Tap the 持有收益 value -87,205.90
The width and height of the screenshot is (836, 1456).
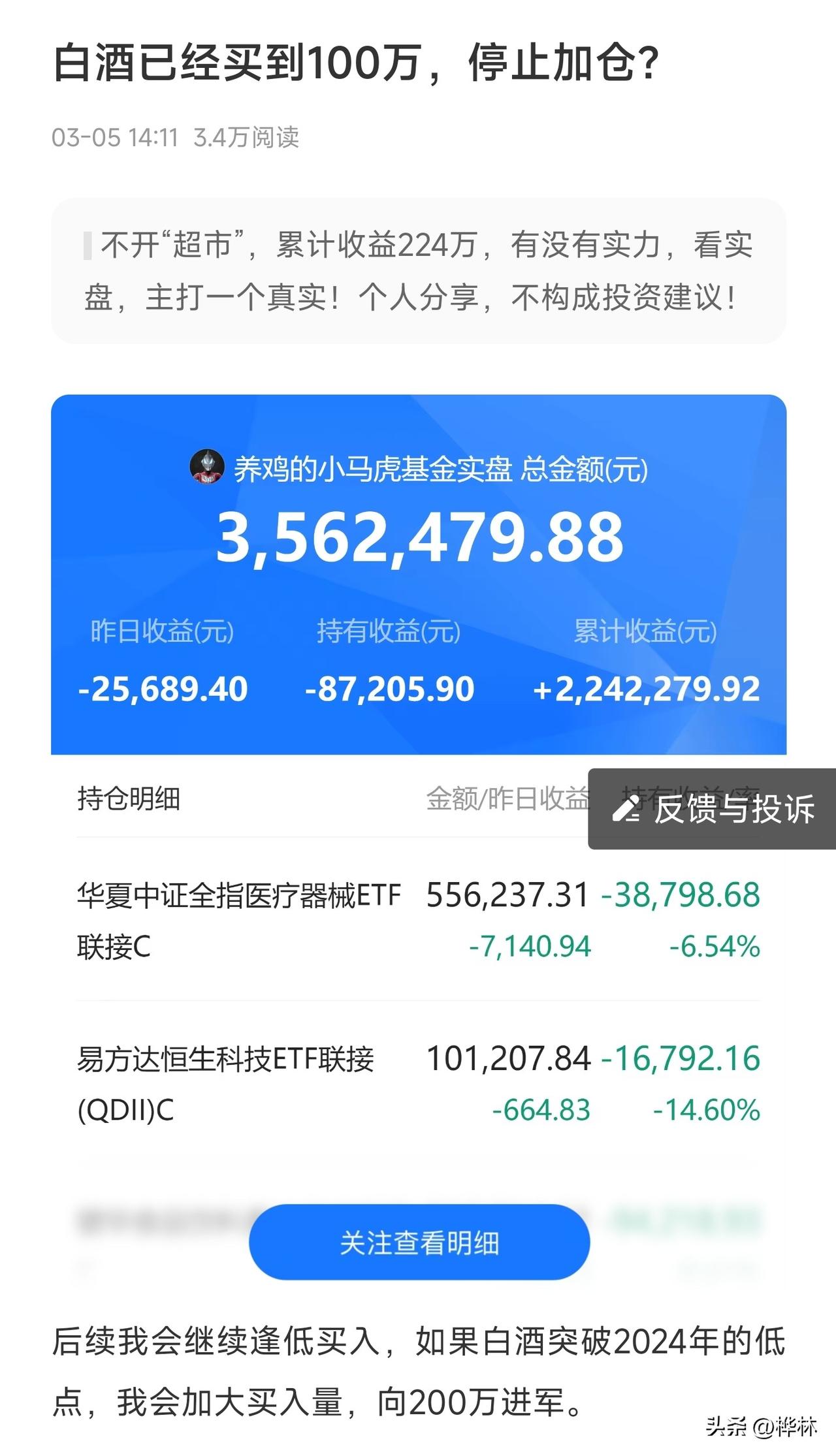pyautogui.click(x=388, y=689)
